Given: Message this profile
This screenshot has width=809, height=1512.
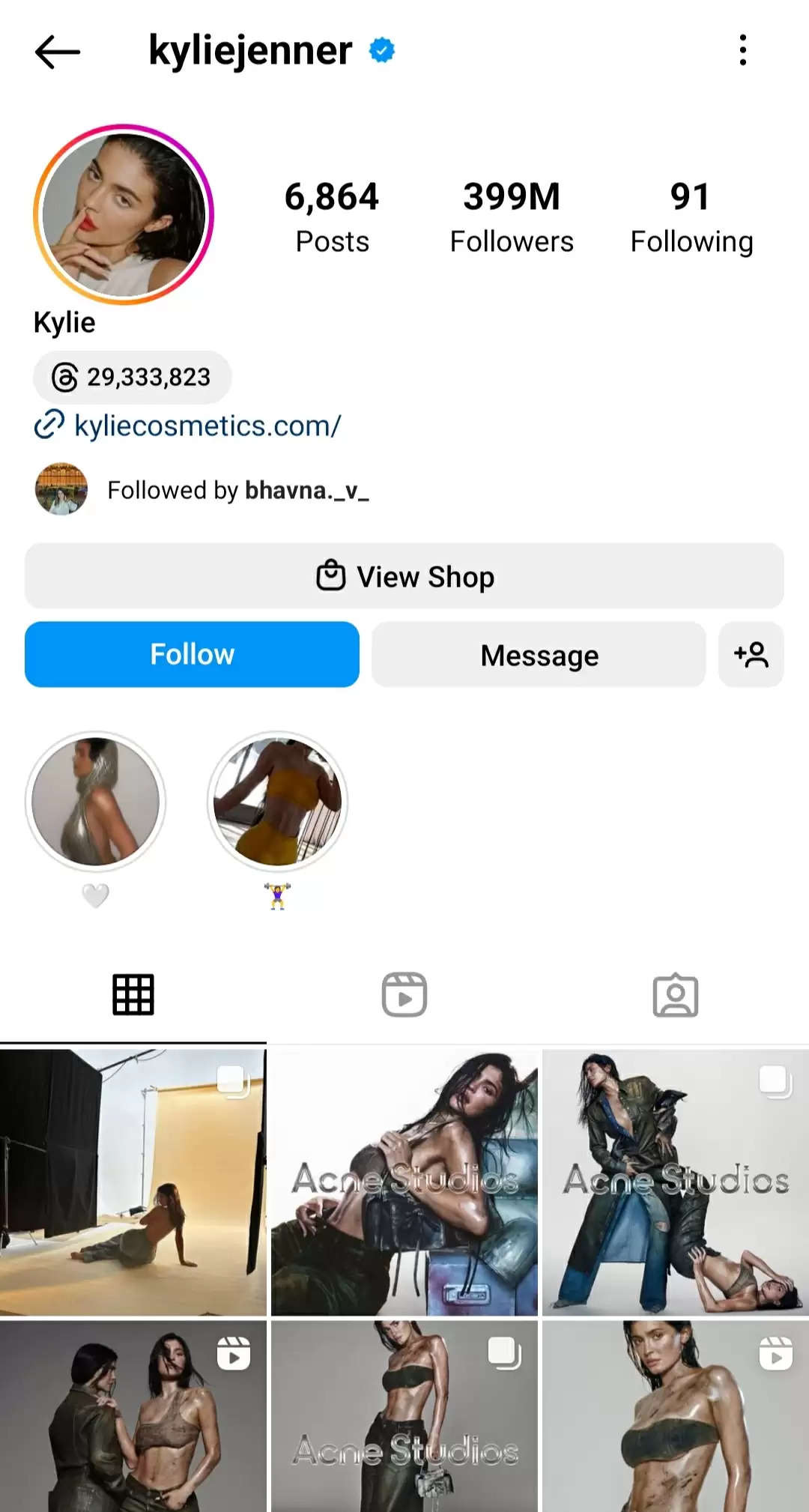Looking at the screenshot, I should pyautogui.click(x=539, y=655).
